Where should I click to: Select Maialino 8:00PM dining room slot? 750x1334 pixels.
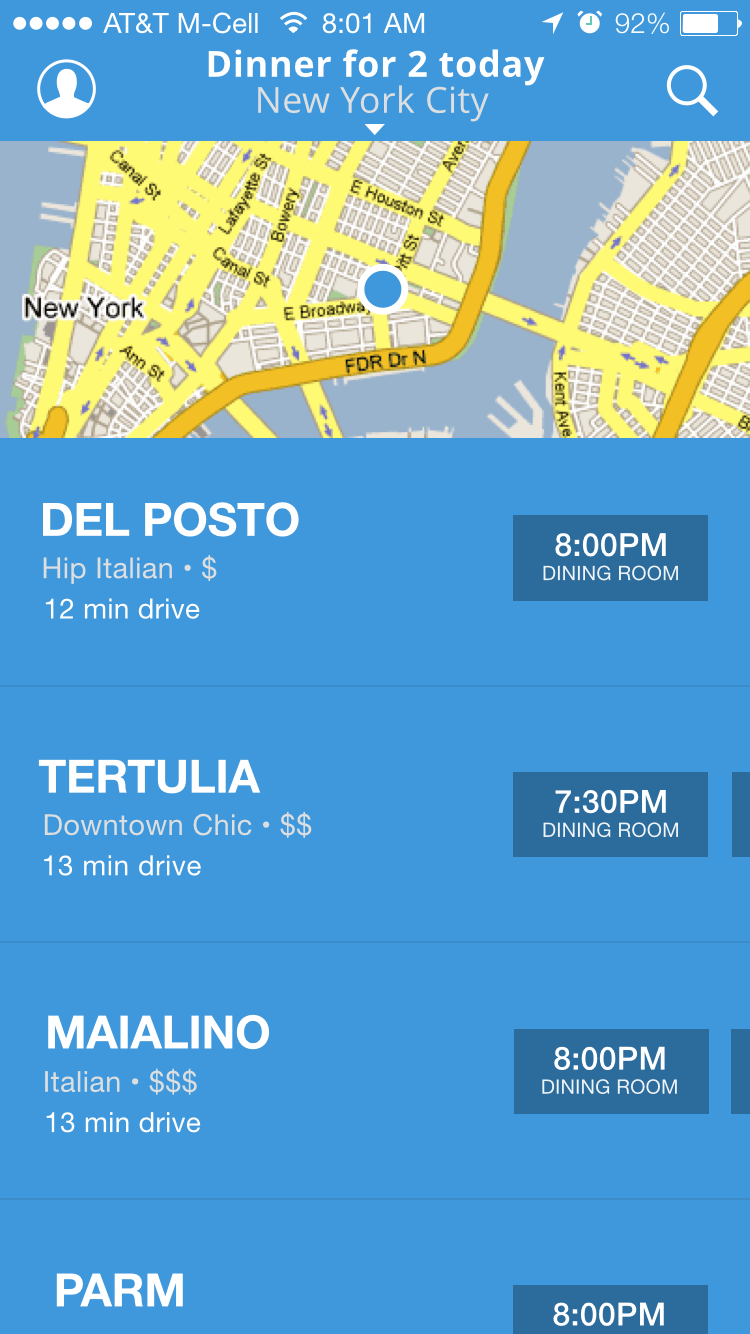tap(611, 1071)
